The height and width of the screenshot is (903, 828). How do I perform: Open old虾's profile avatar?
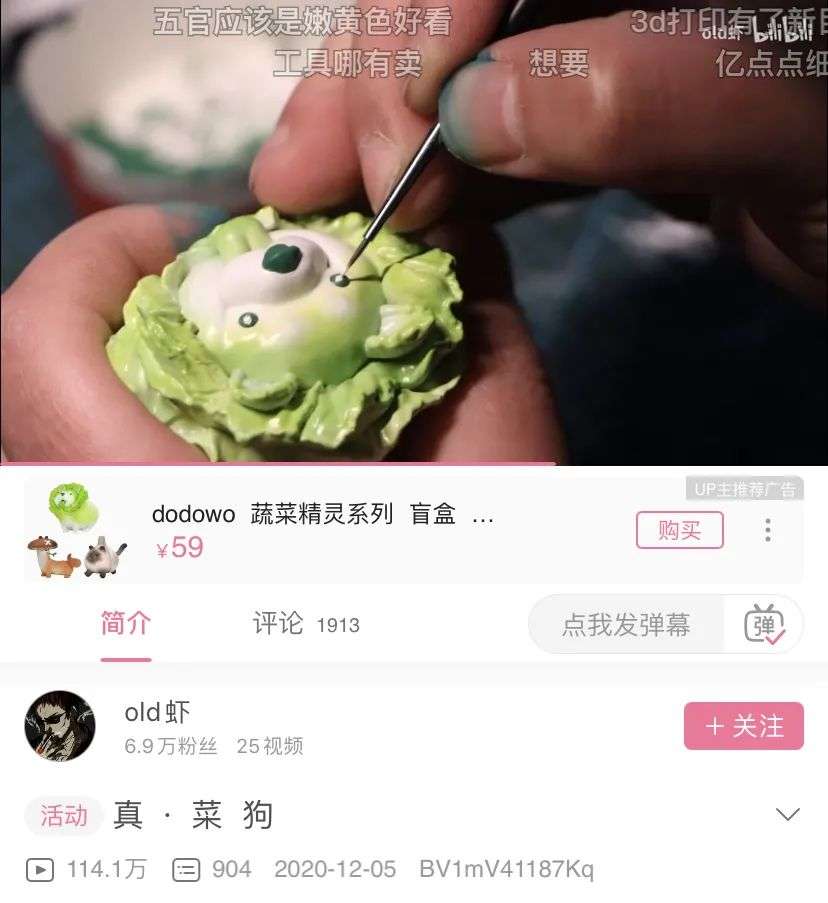(60, 726)
